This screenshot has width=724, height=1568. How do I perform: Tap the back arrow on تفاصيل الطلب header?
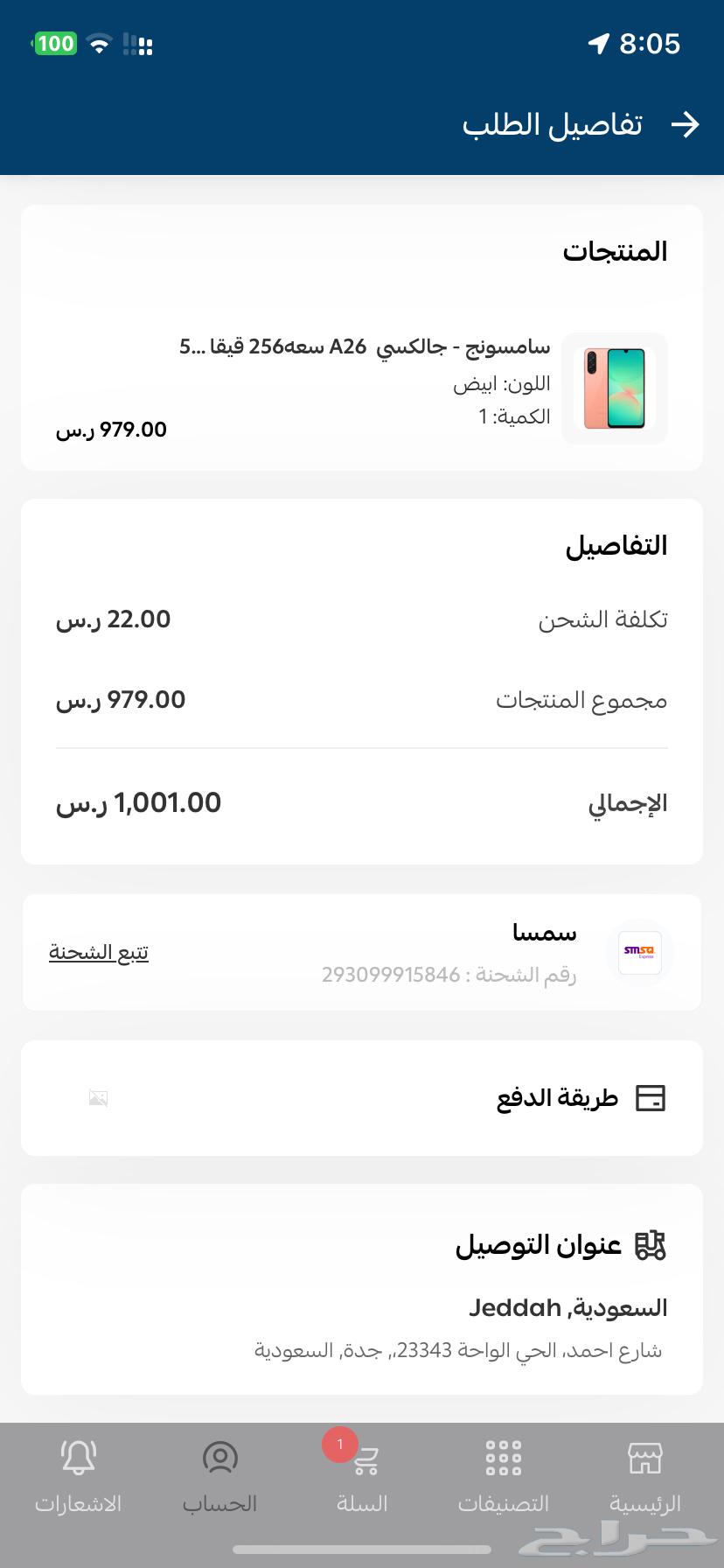[687, 124]
